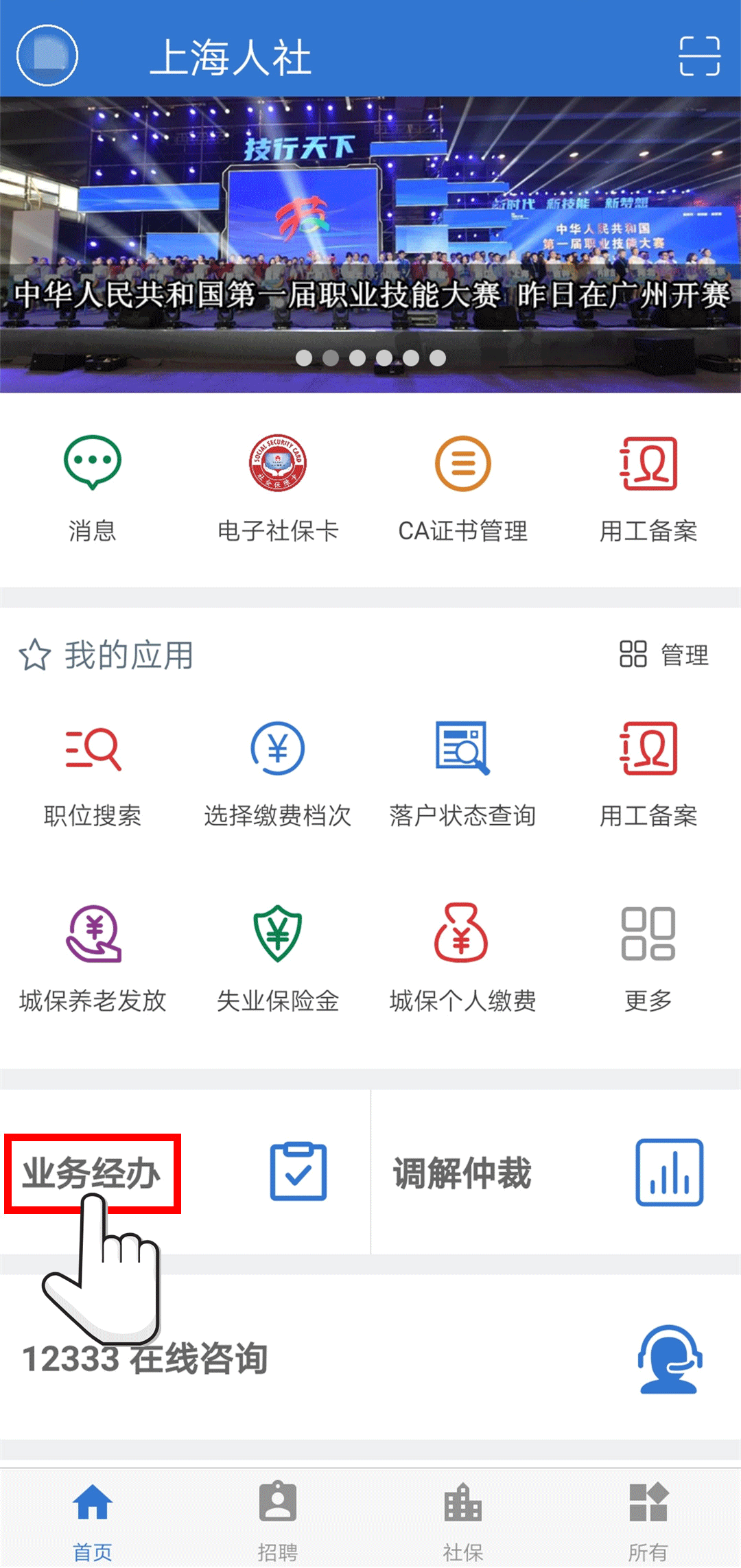The height and width of the screenshot is (1568, 741).
Task: Open 城保个人缴费
Action: point(463,958)
